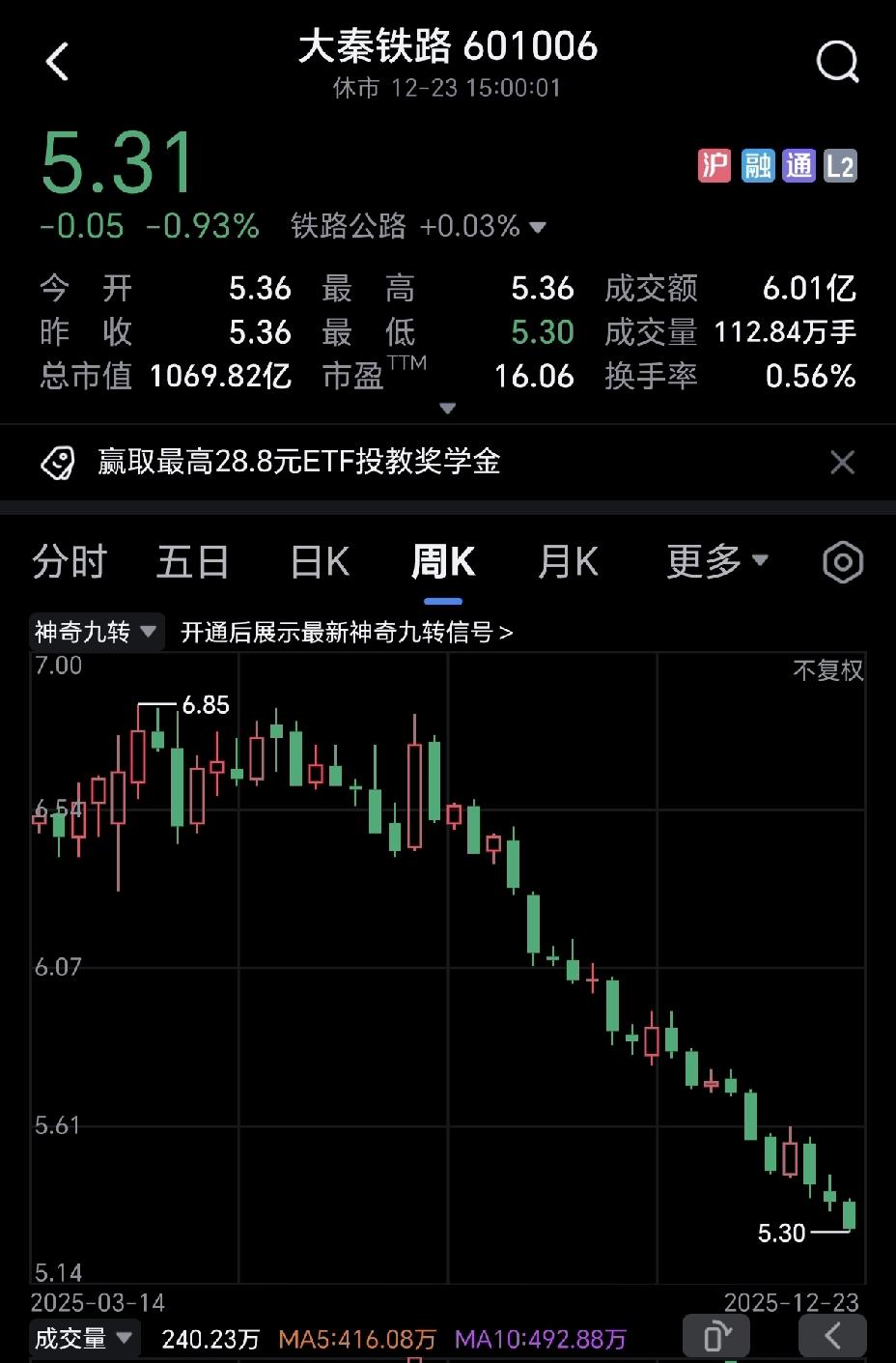Switch to the 月K monthly chart tab
The height and width of the screenshot is (1363, 896).
(x=568, y=561)
